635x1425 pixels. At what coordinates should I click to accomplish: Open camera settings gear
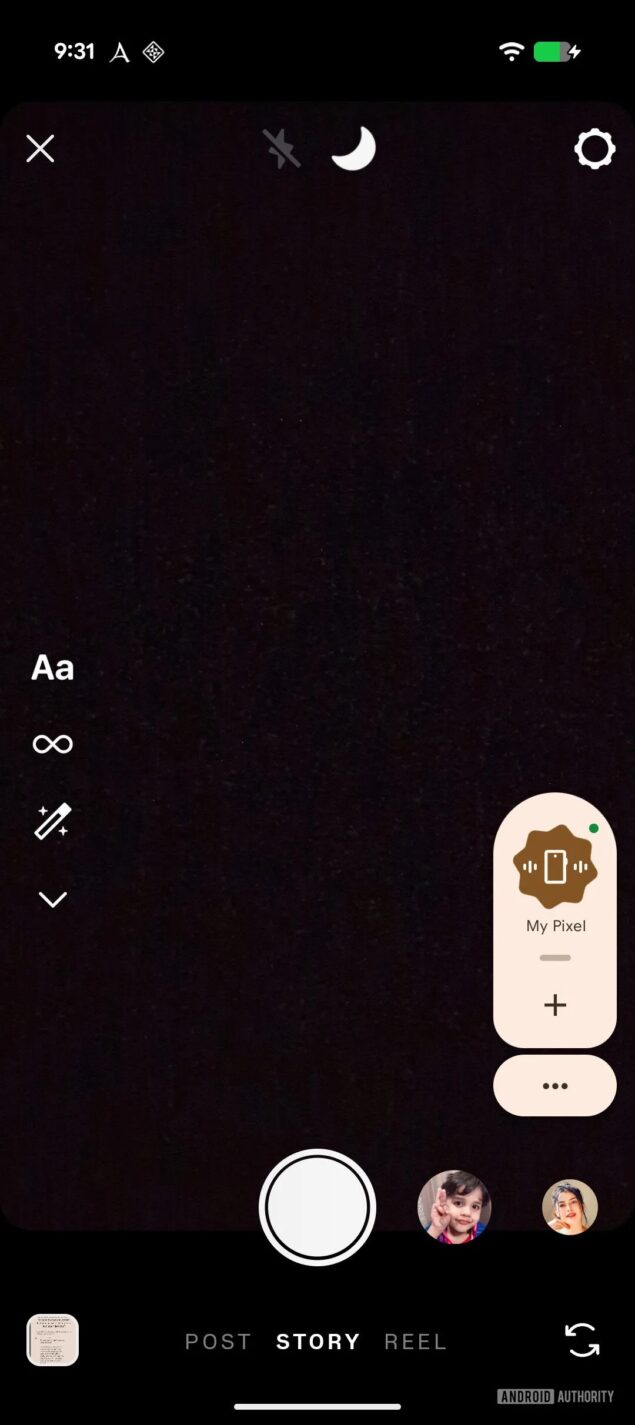594,149
